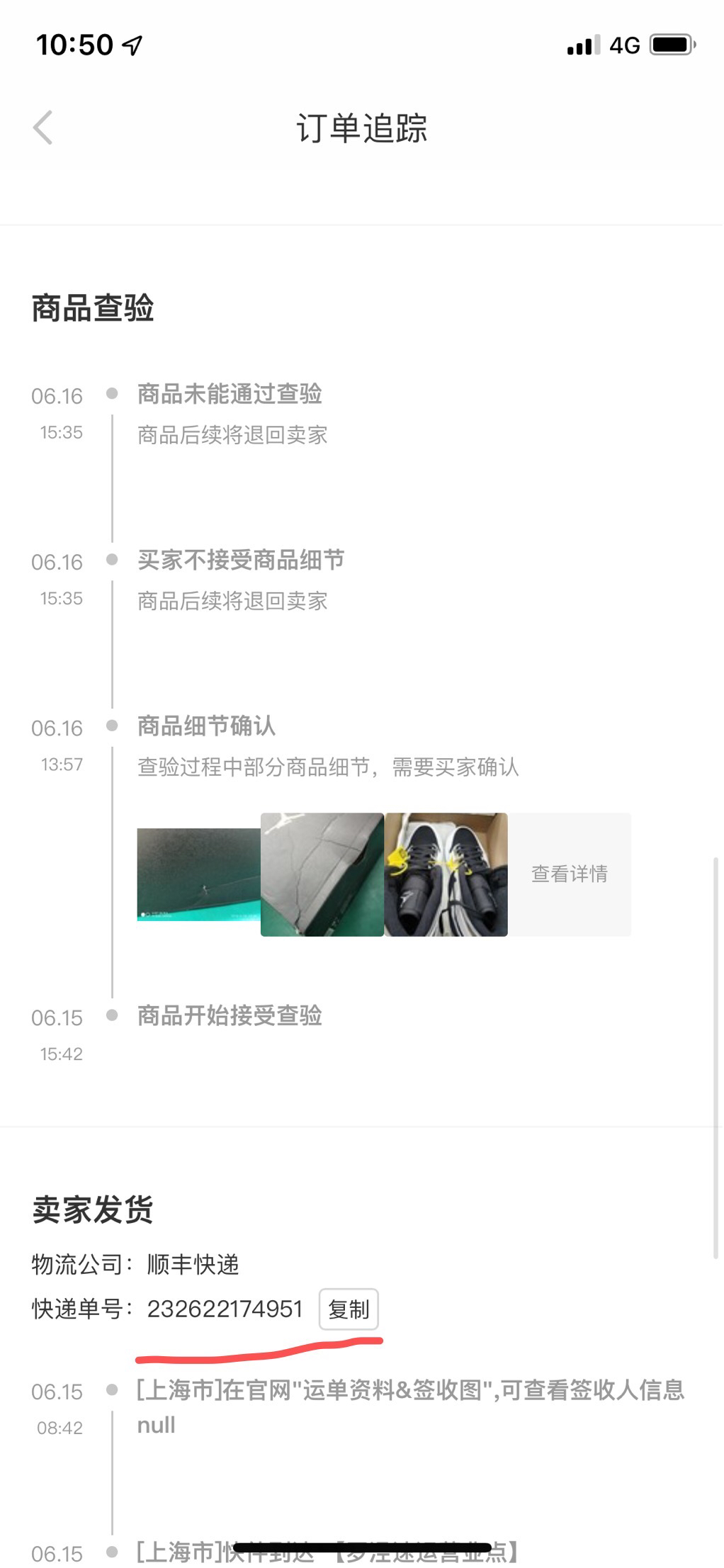The height and width of the screenshot is (1568, 724).
Task: View the dark box surface photo
Action: [x=198, y=874]
